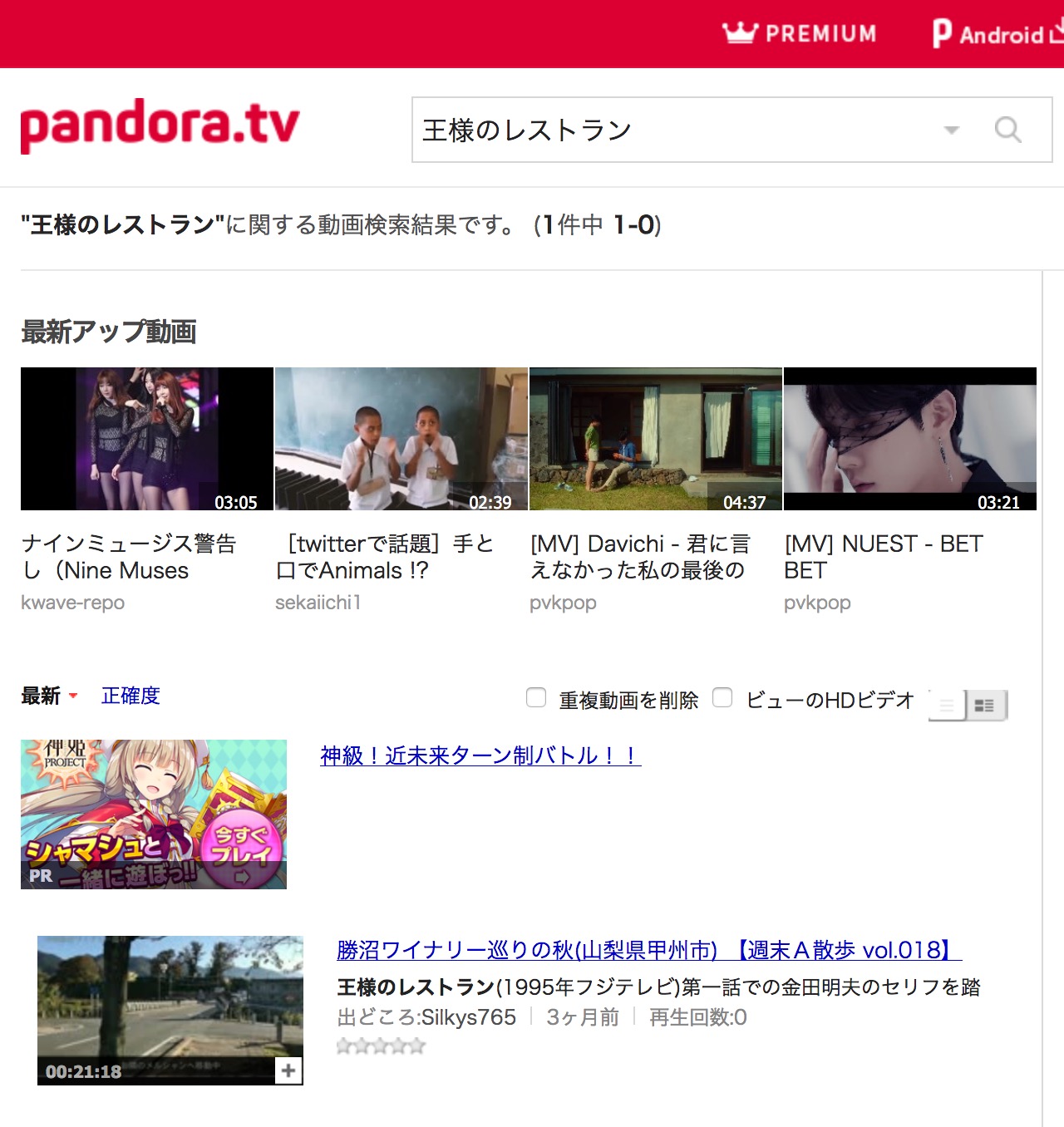Check the ビューのHDビデオ checkbox
Viewport: 1064px width, 1127px height.
[722, 697]
